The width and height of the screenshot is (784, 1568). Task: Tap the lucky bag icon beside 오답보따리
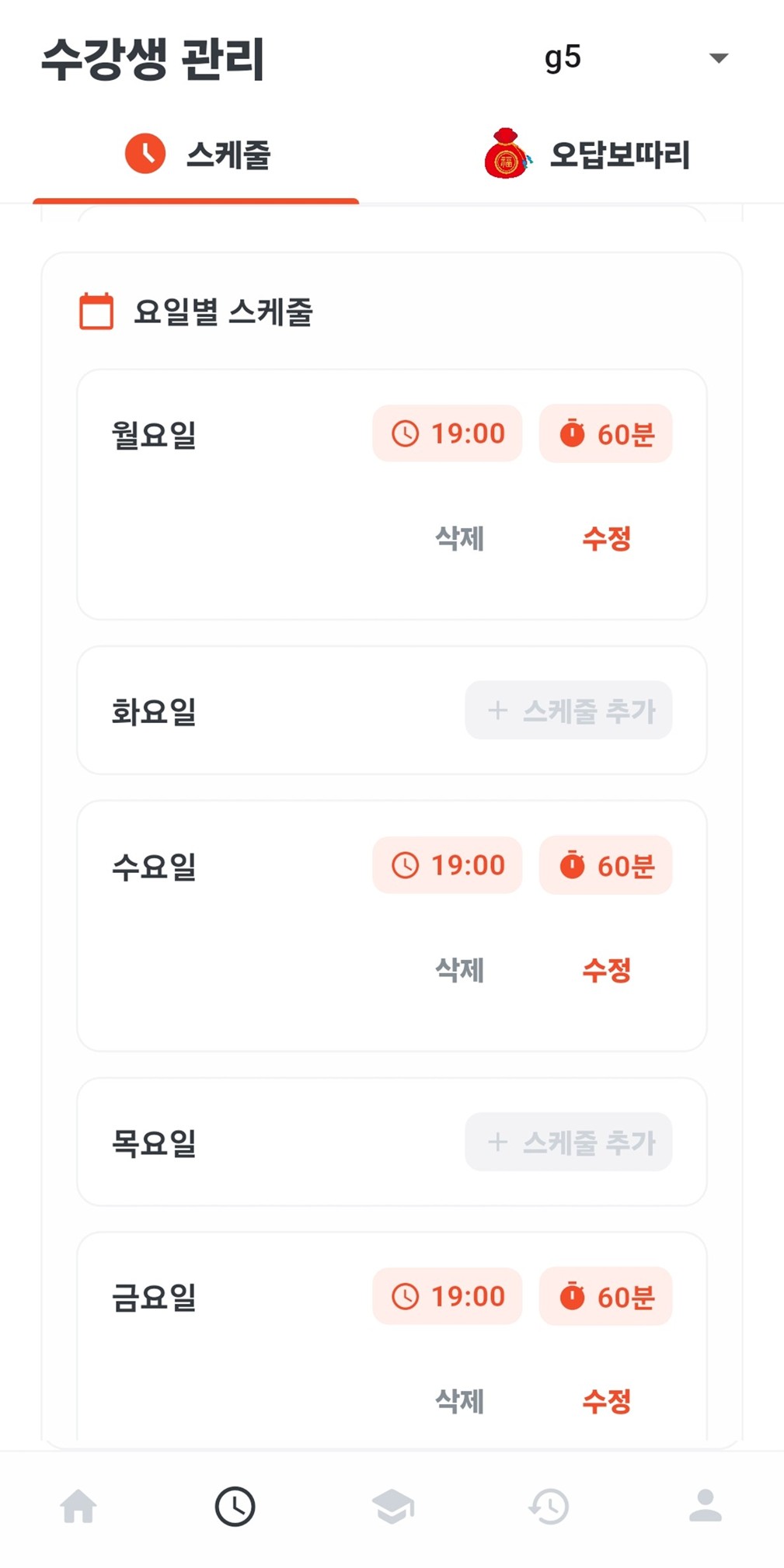pyautogui.click(x=507, y=154)
